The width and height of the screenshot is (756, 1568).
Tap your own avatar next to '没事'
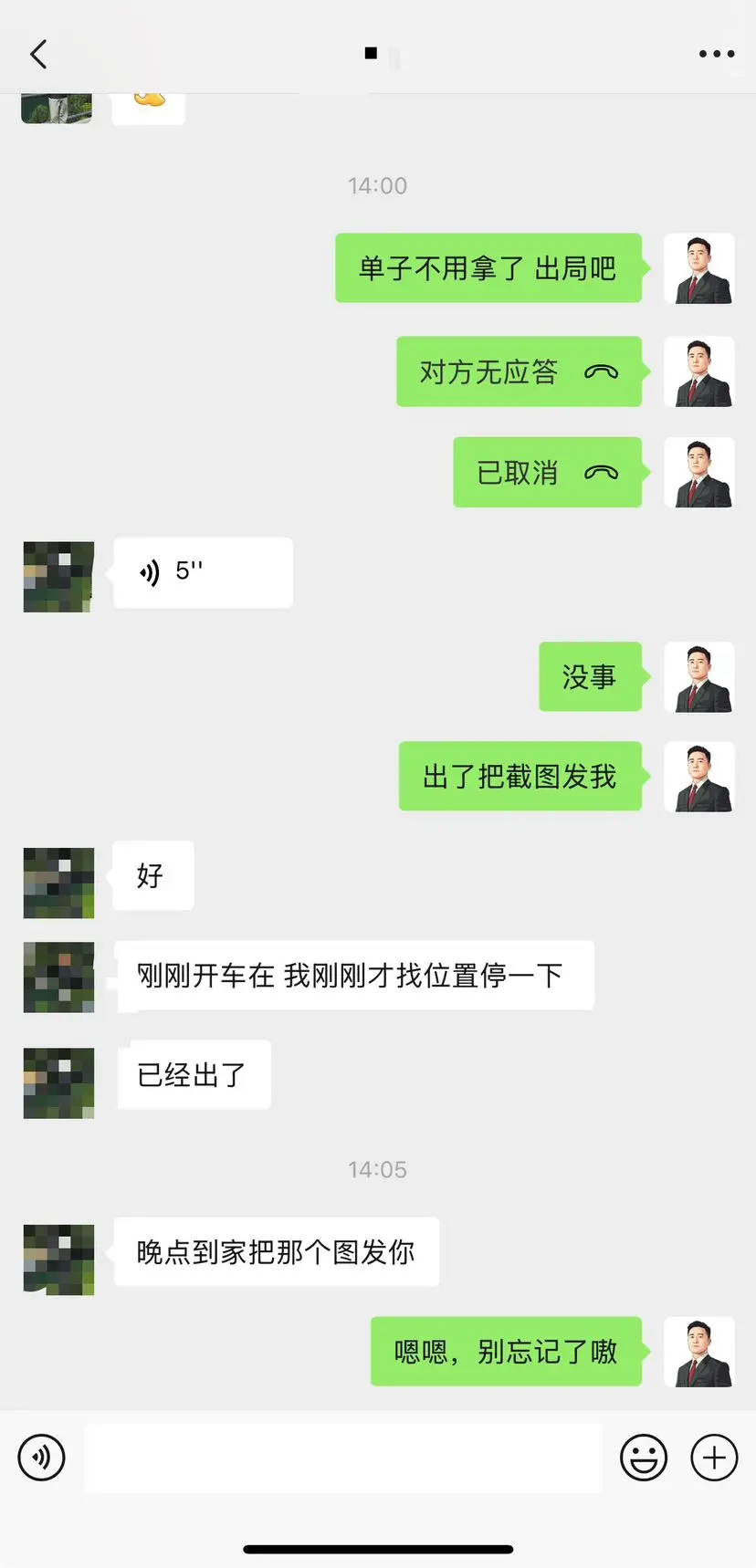point(699,677)
